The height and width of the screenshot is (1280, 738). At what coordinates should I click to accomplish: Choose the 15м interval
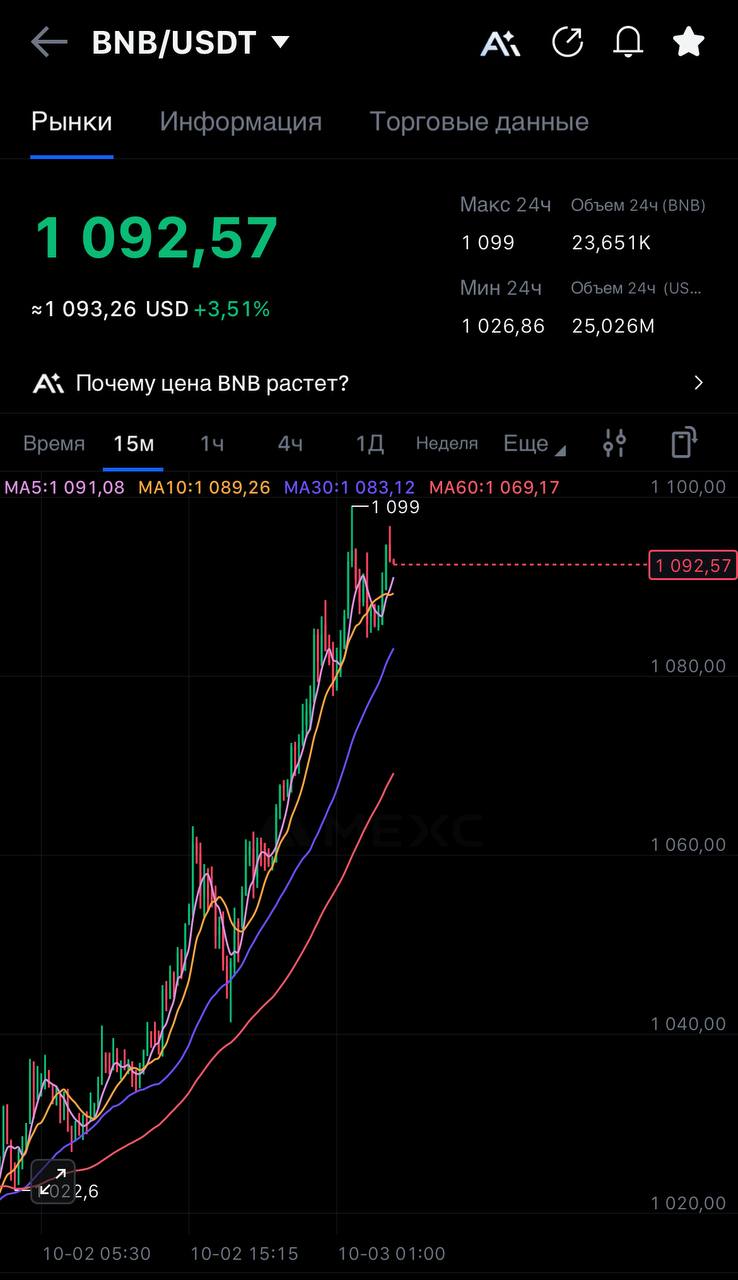coord(133,443)
